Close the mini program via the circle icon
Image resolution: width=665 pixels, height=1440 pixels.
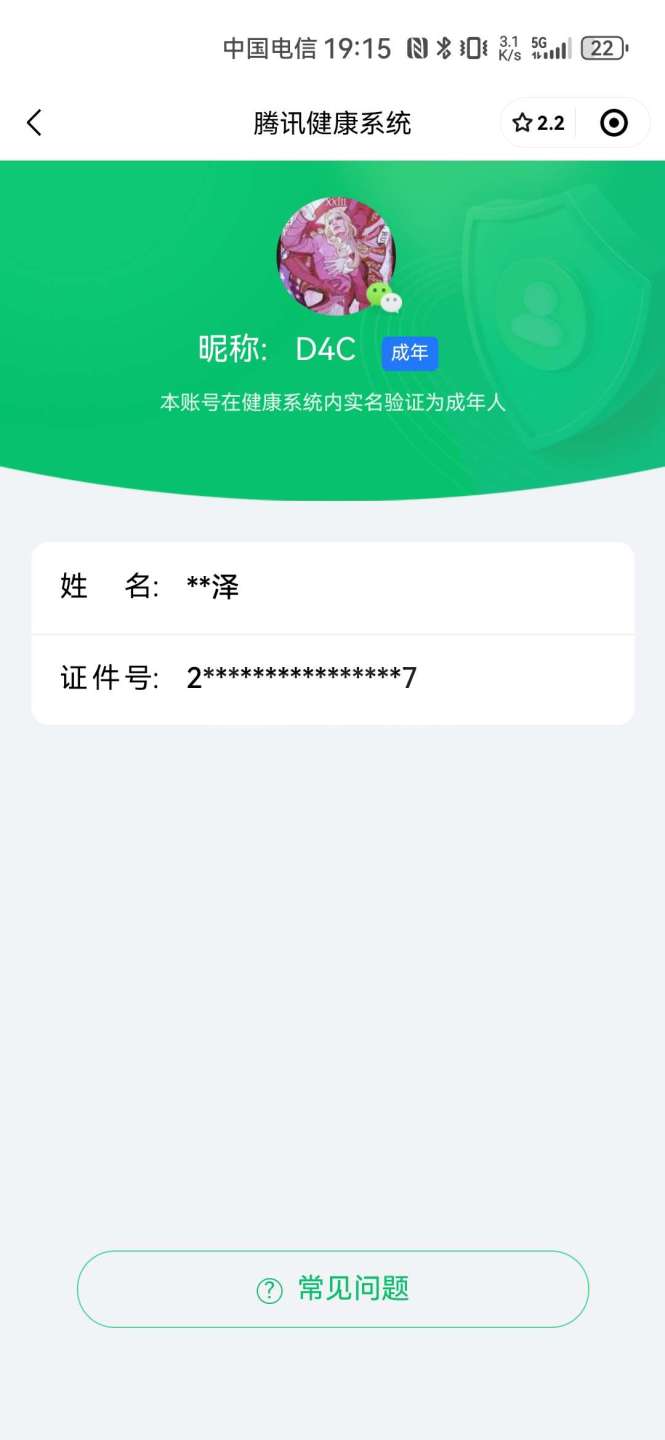613,123
